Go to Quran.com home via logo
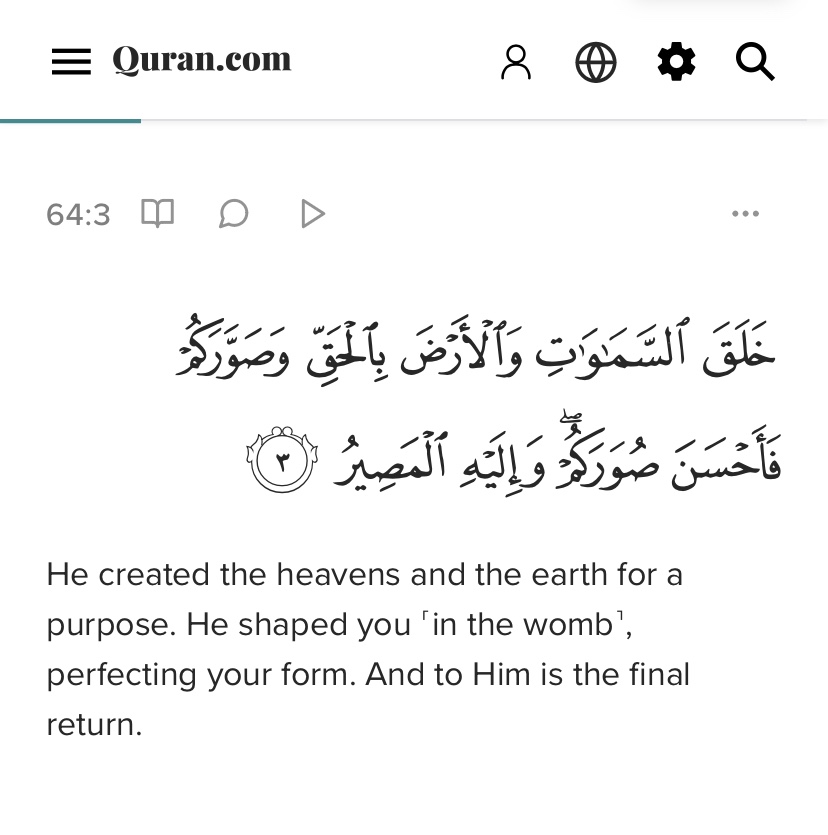828x835 pixels. (201, 60)
